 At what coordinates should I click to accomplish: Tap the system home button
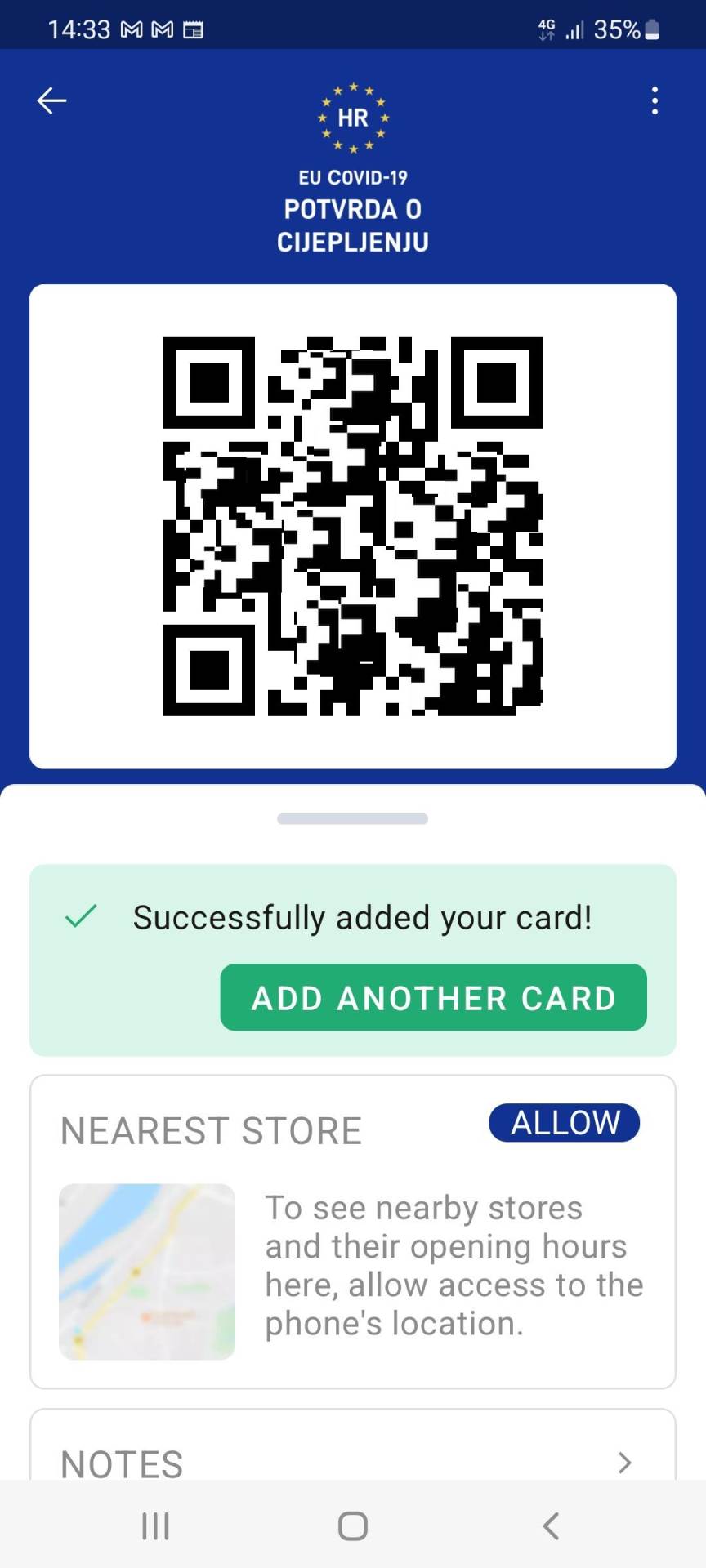click(x=352, y=1526)
